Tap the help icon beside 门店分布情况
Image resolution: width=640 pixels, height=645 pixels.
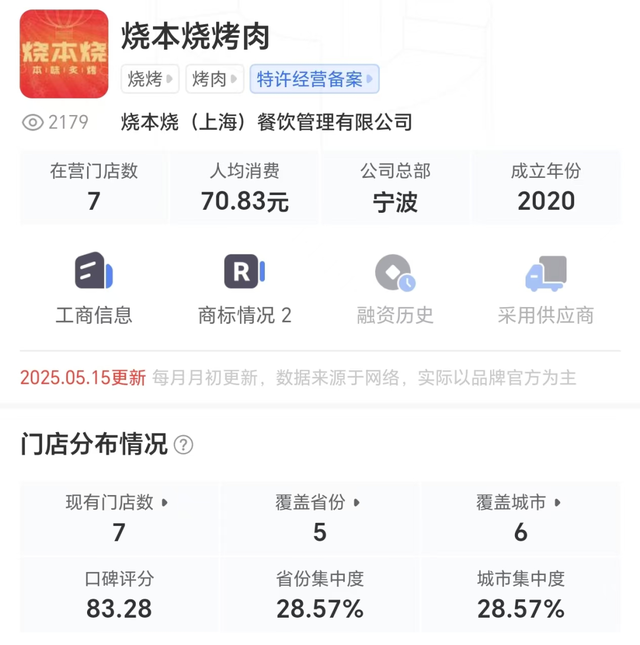coord(183,445)
